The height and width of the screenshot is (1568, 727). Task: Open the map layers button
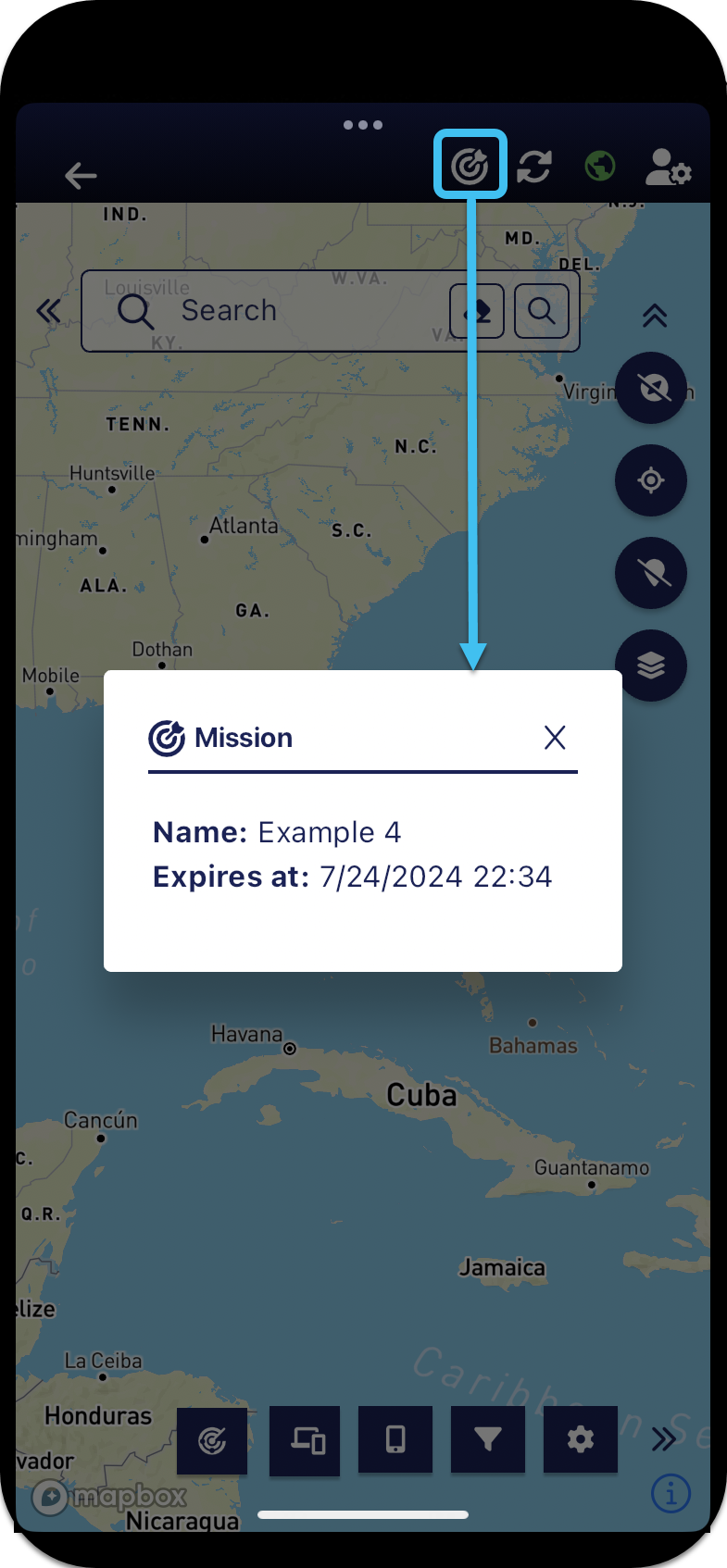(651, 666)
